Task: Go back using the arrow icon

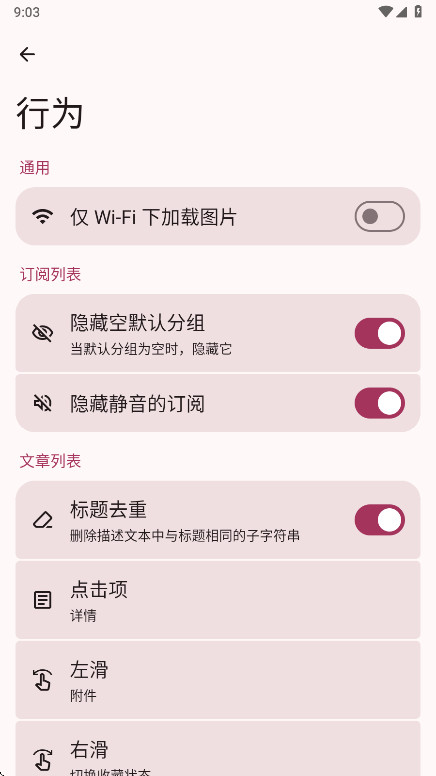Action: click(27, 54)
